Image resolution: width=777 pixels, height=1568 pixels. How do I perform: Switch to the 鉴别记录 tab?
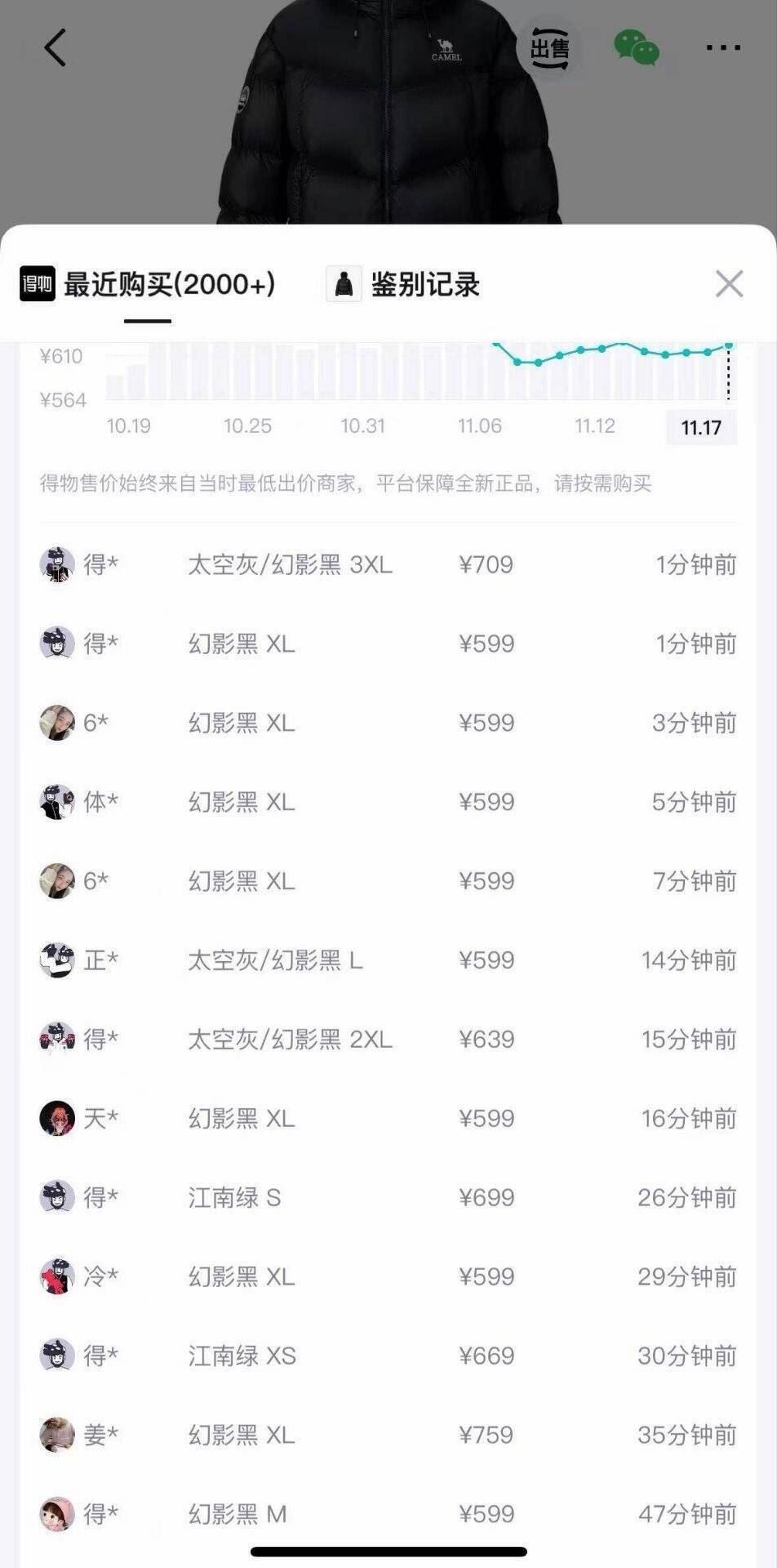click(x=404, y=285)
